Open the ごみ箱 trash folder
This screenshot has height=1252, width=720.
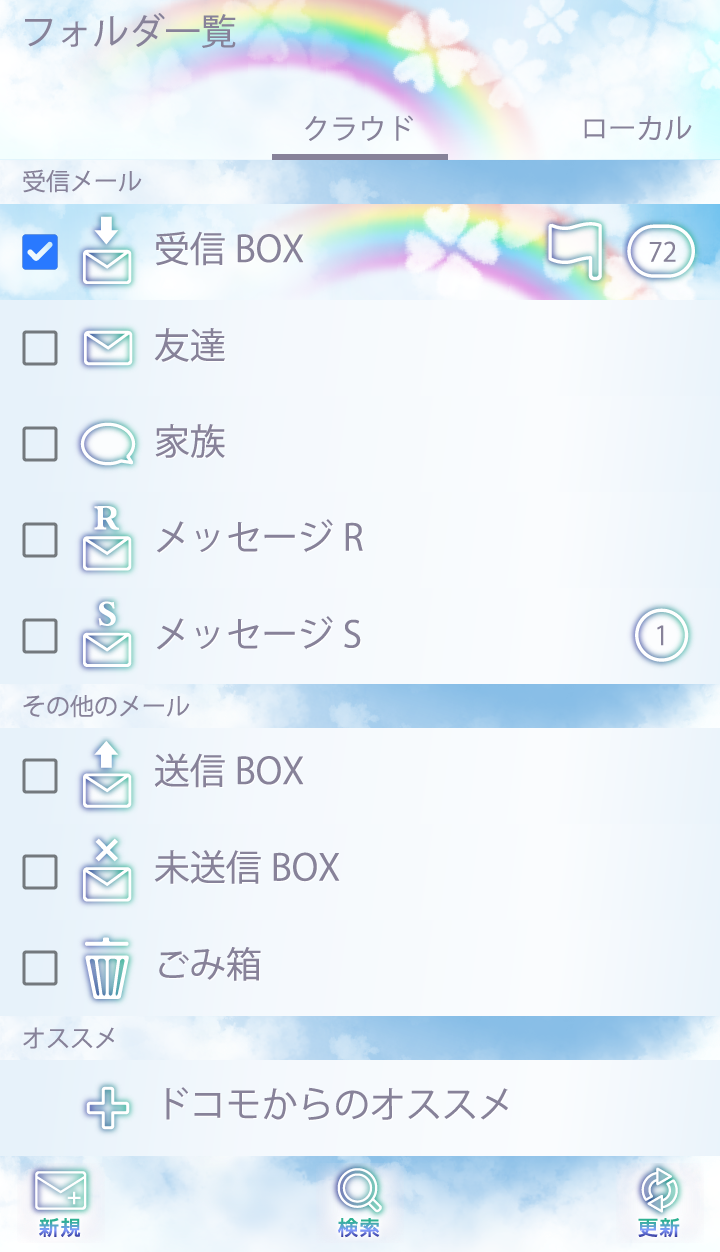click(208, 965)
